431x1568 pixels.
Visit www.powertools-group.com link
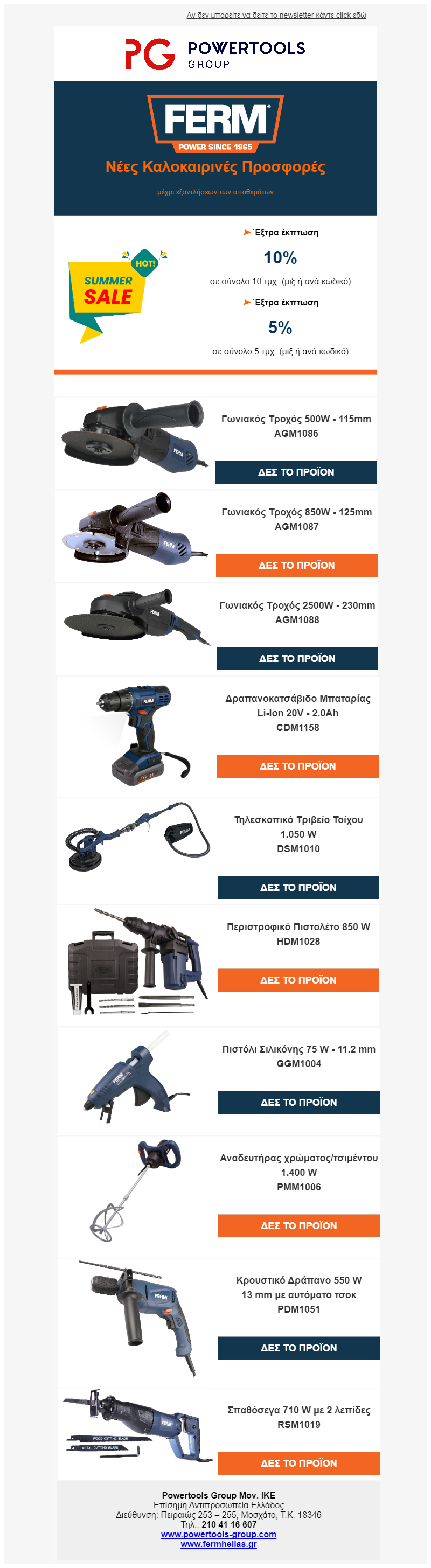[219, 1535]
